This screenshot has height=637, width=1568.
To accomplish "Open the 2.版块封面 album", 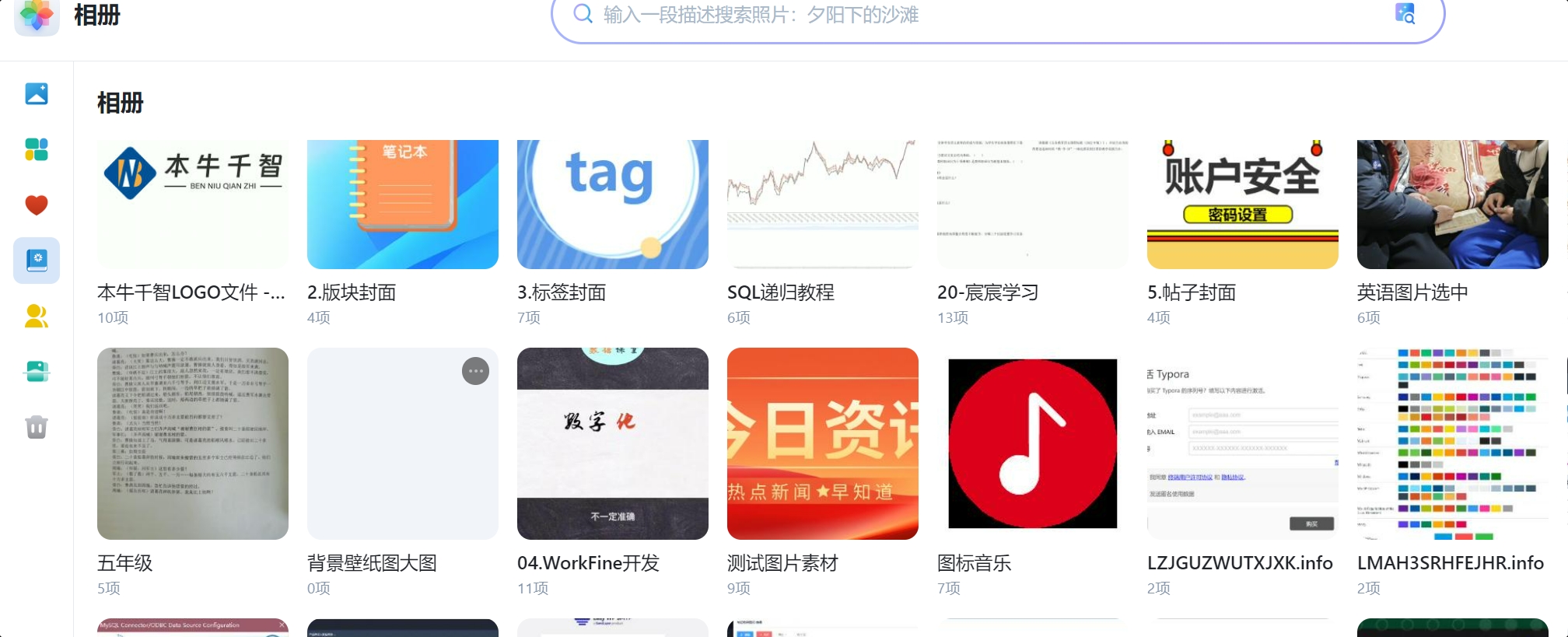I will pos(402,205).
